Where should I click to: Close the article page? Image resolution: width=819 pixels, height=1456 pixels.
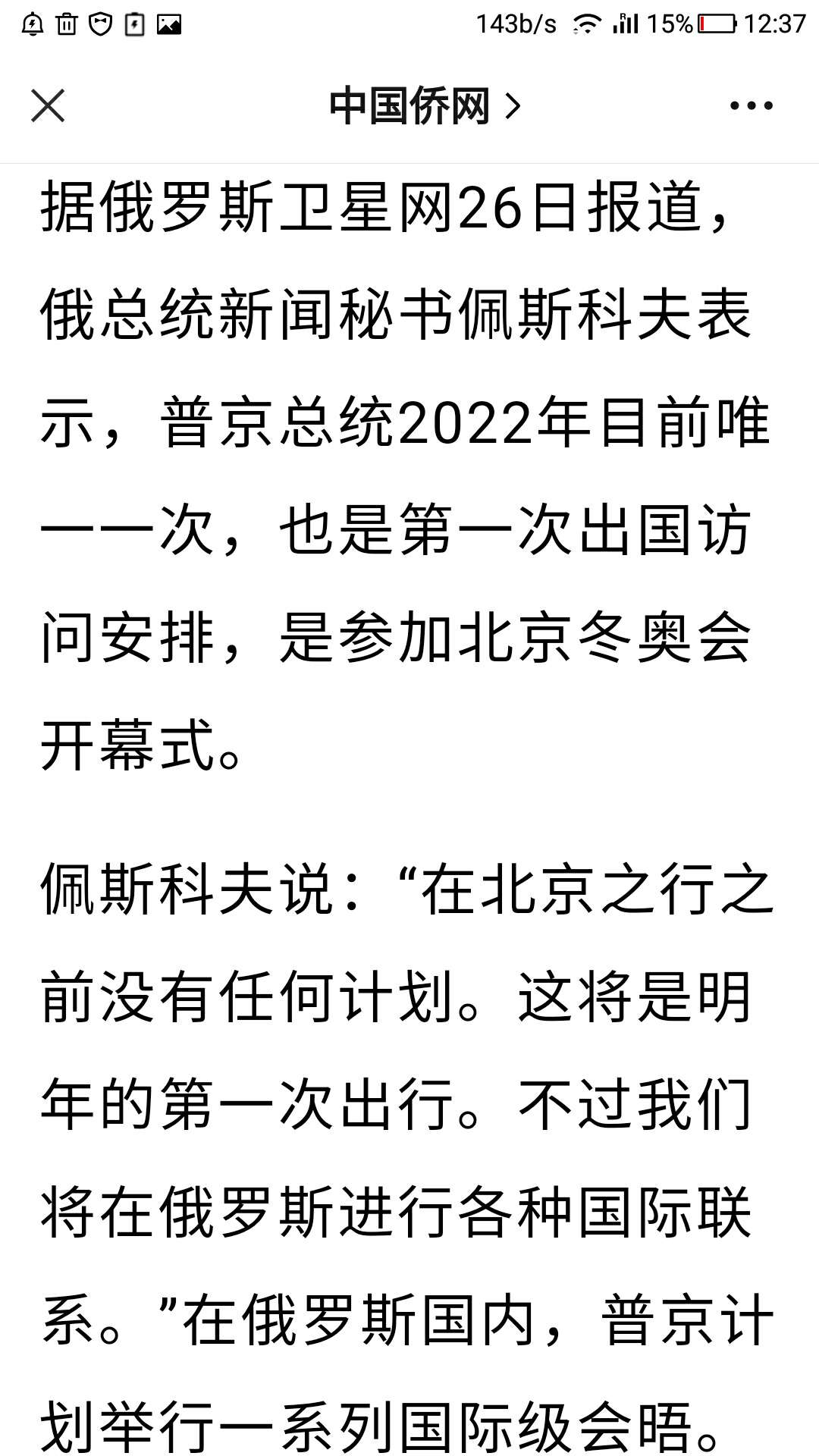(x=48, y=105)
